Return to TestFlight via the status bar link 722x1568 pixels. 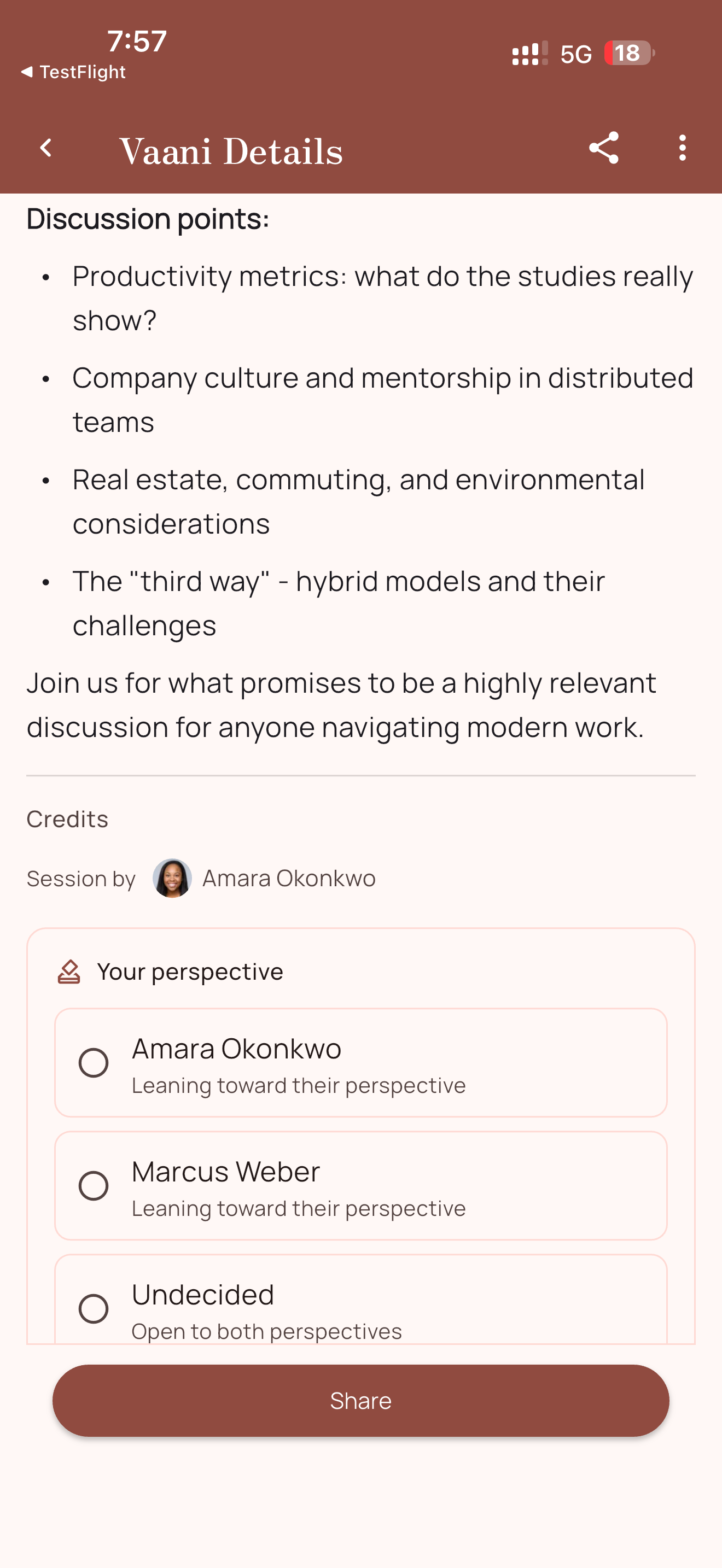[73, 71]
